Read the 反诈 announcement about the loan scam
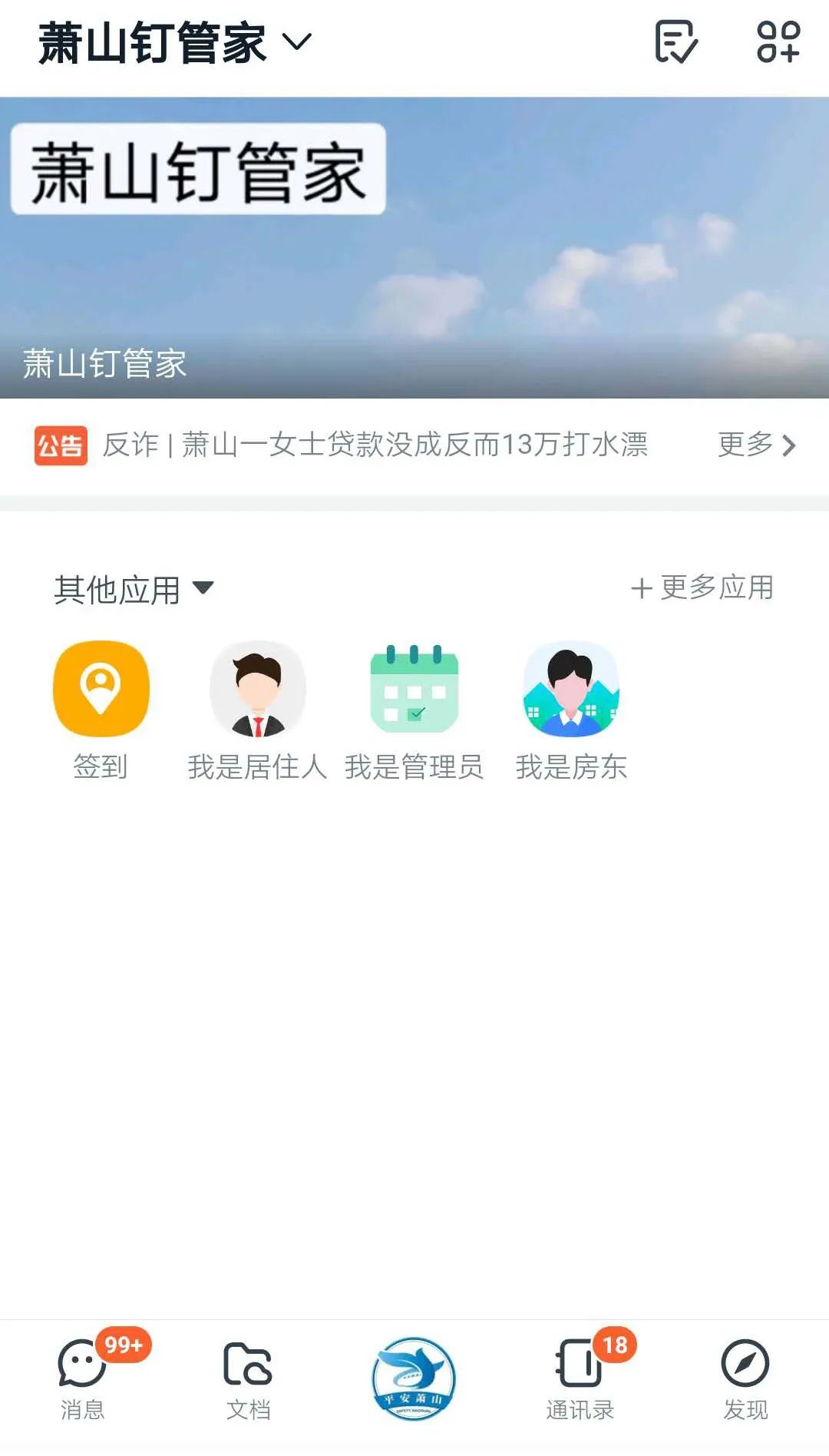 pyautogui.click(x=375, y=445)
